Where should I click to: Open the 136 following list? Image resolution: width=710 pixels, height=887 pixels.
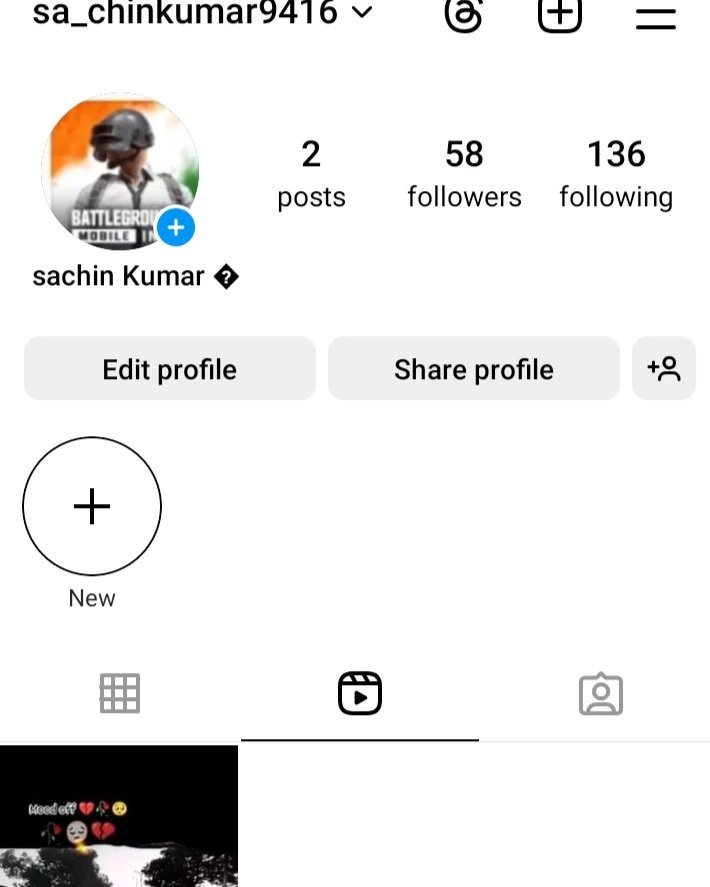[616, 174]
